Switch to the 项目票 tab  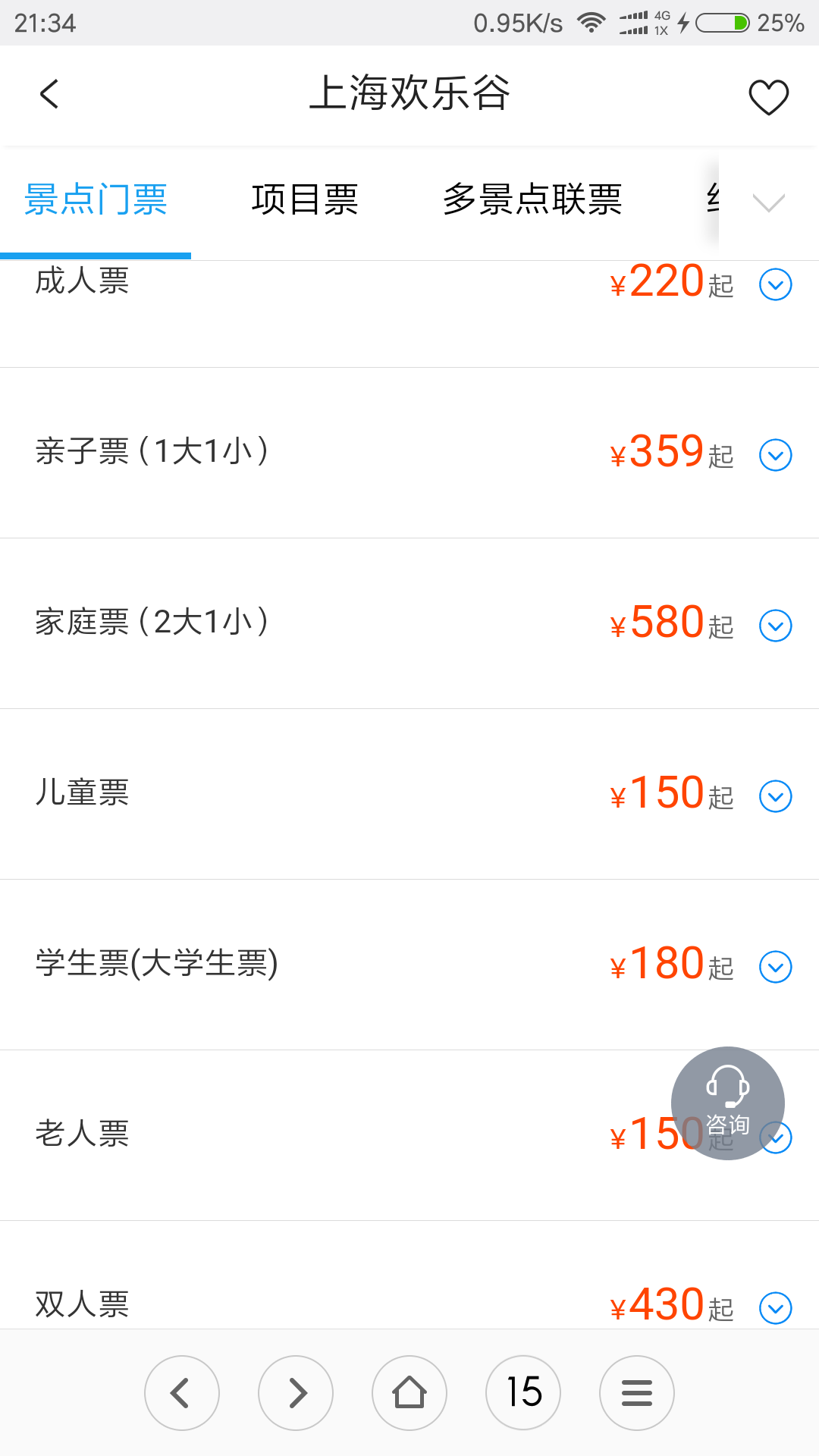point(305,200)
